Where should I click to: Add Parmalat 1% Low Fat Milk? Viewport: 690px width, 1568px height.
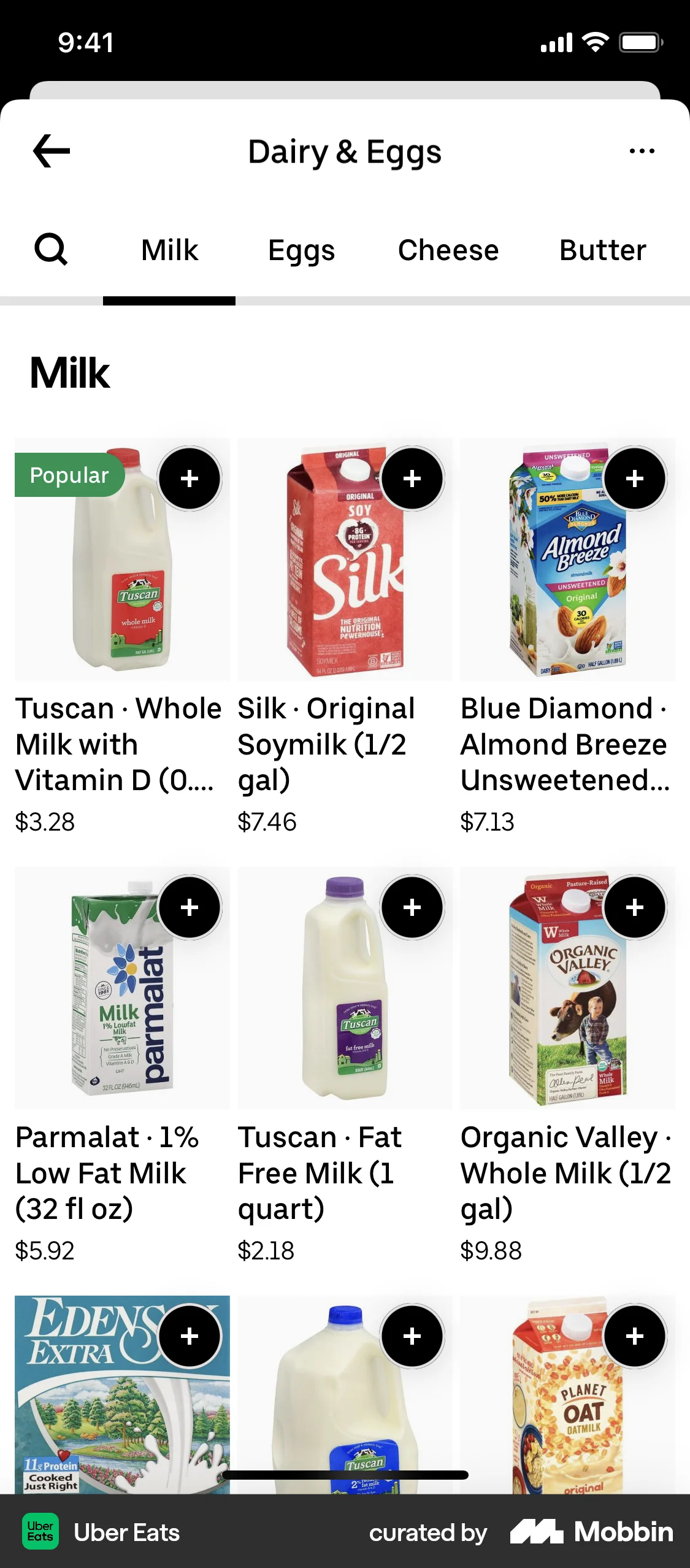point(190,907)
